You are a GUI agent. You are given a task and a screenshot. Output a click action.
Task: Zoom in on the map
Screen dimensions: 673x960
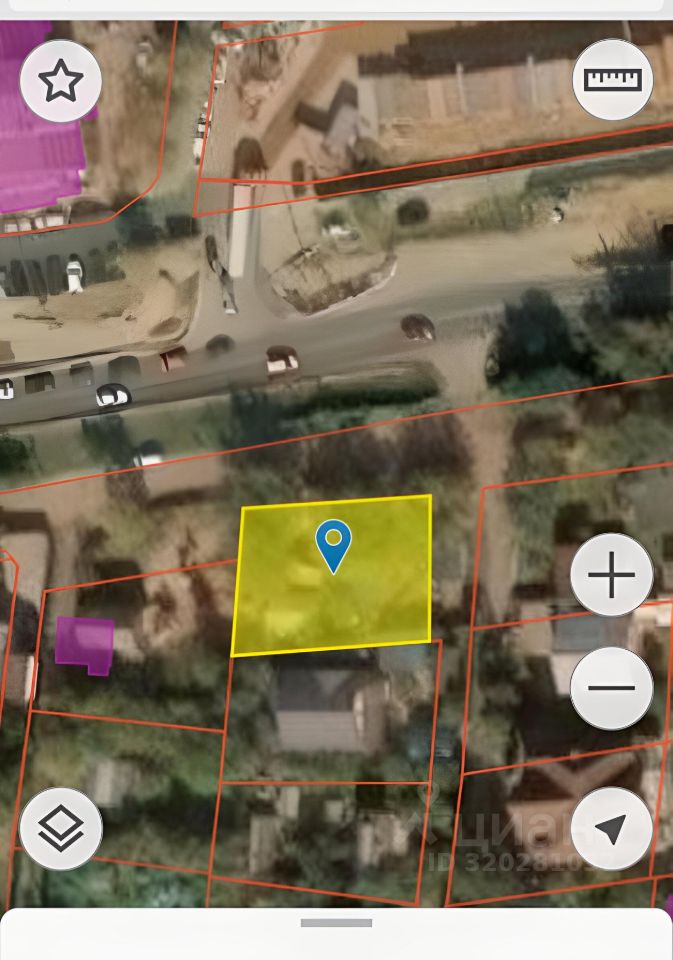click(612, 575)
